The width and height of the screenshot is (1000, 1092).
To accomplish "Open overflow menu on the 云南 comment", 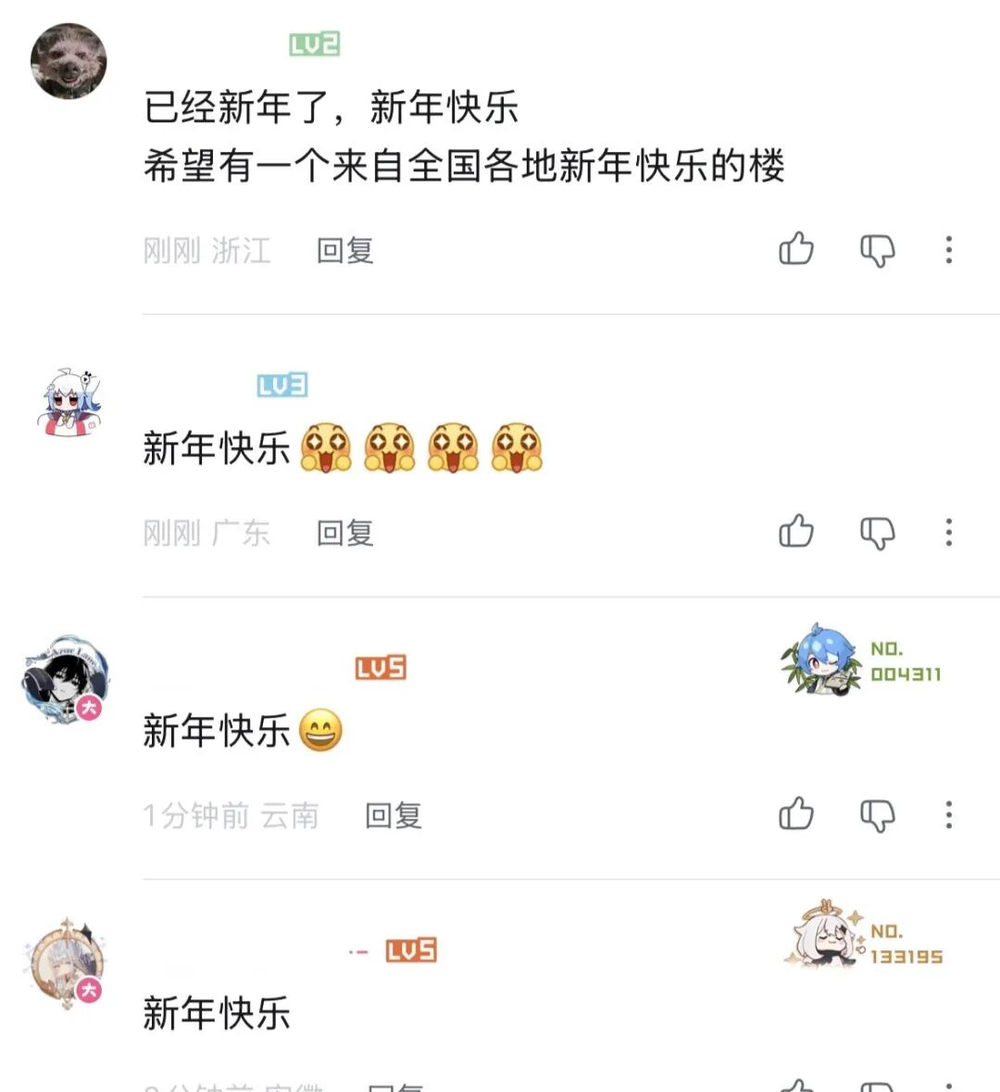I will tap(948, 814).
